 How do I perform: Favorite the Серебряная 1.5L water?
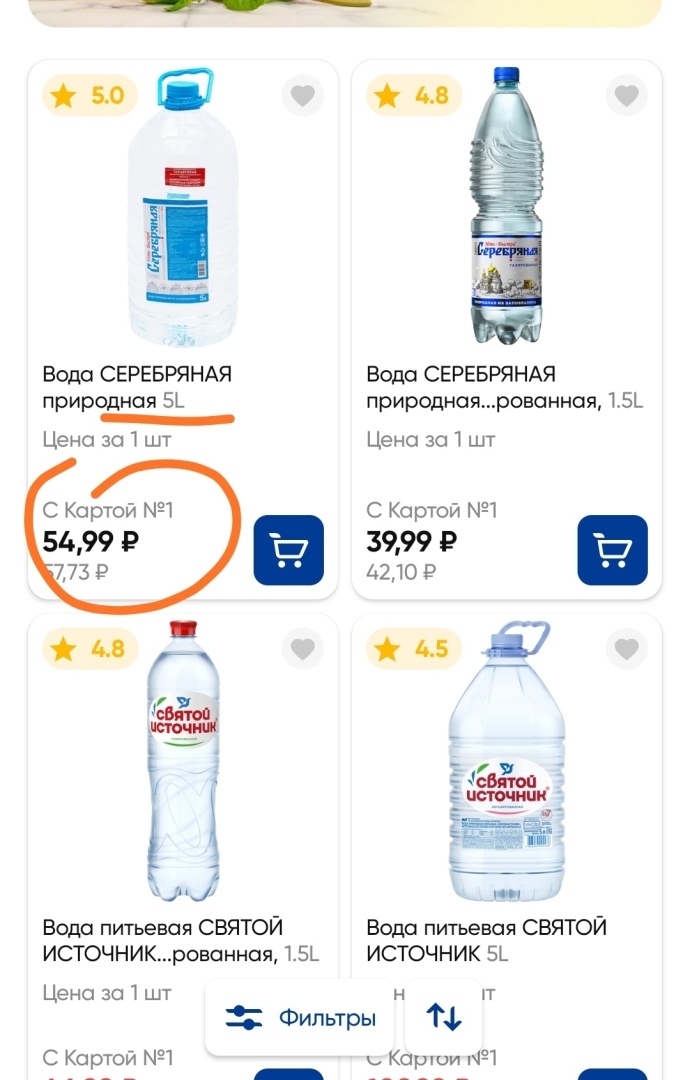[626, 96]
